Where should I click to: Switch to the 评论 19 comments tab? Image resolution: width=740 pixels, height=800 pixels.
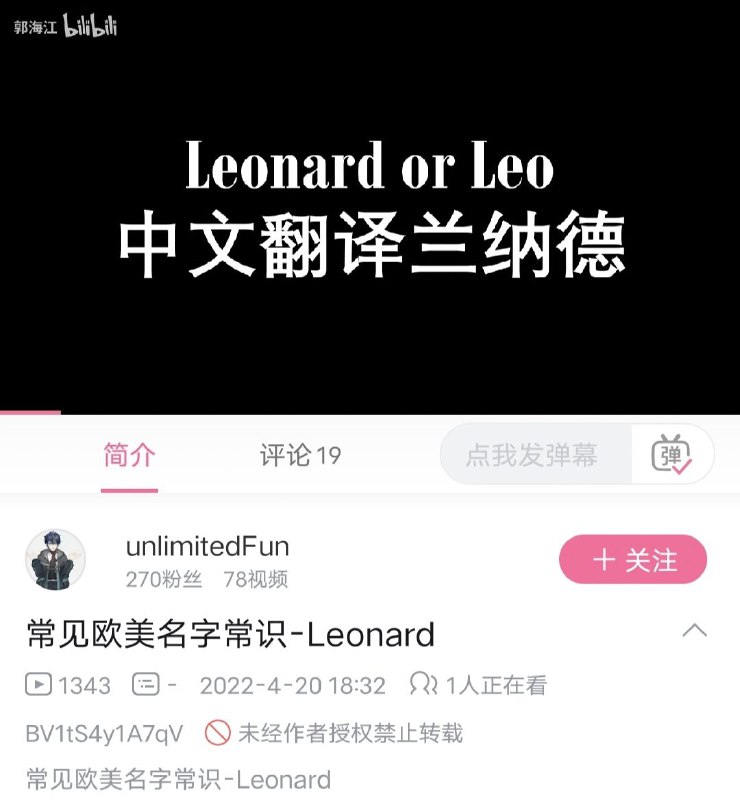[x=300, y=455]
